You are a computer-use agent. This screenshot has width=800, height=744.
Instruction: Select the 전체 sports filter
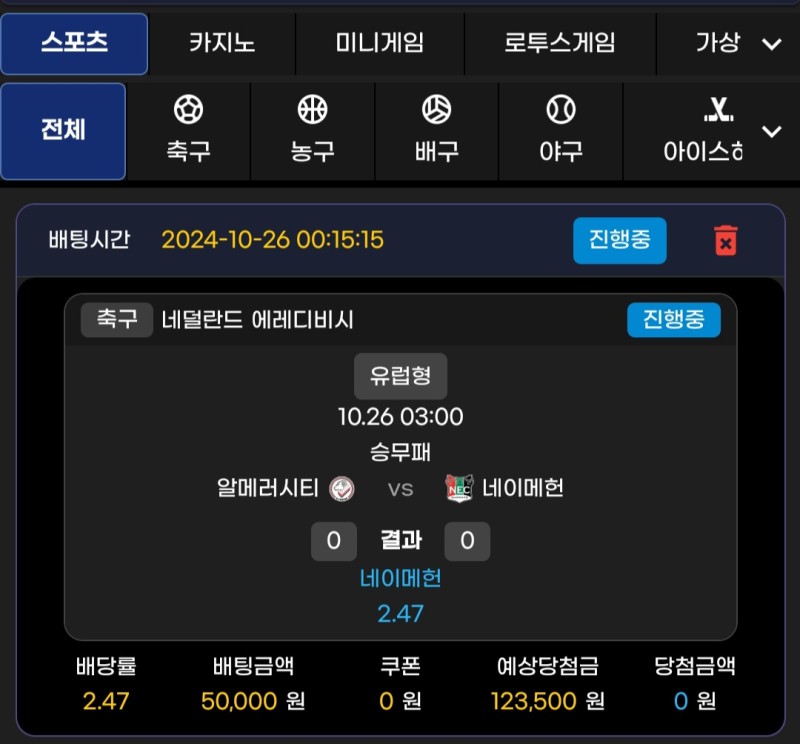63,131
